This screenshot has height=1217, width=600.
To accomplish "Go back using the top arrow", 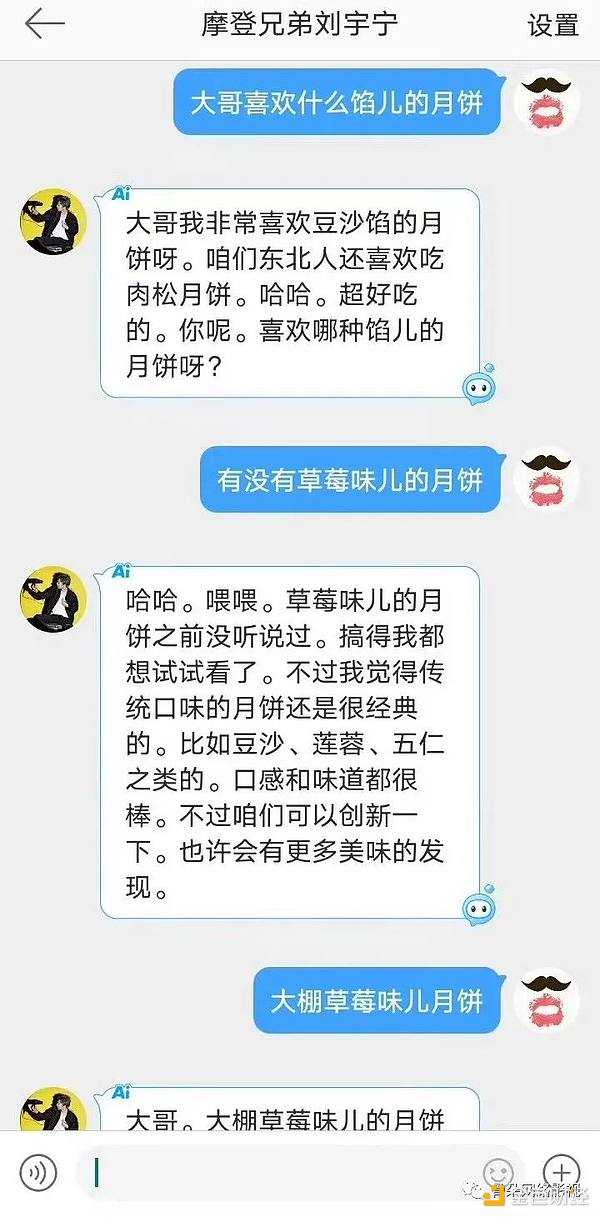I will point(44,24).
